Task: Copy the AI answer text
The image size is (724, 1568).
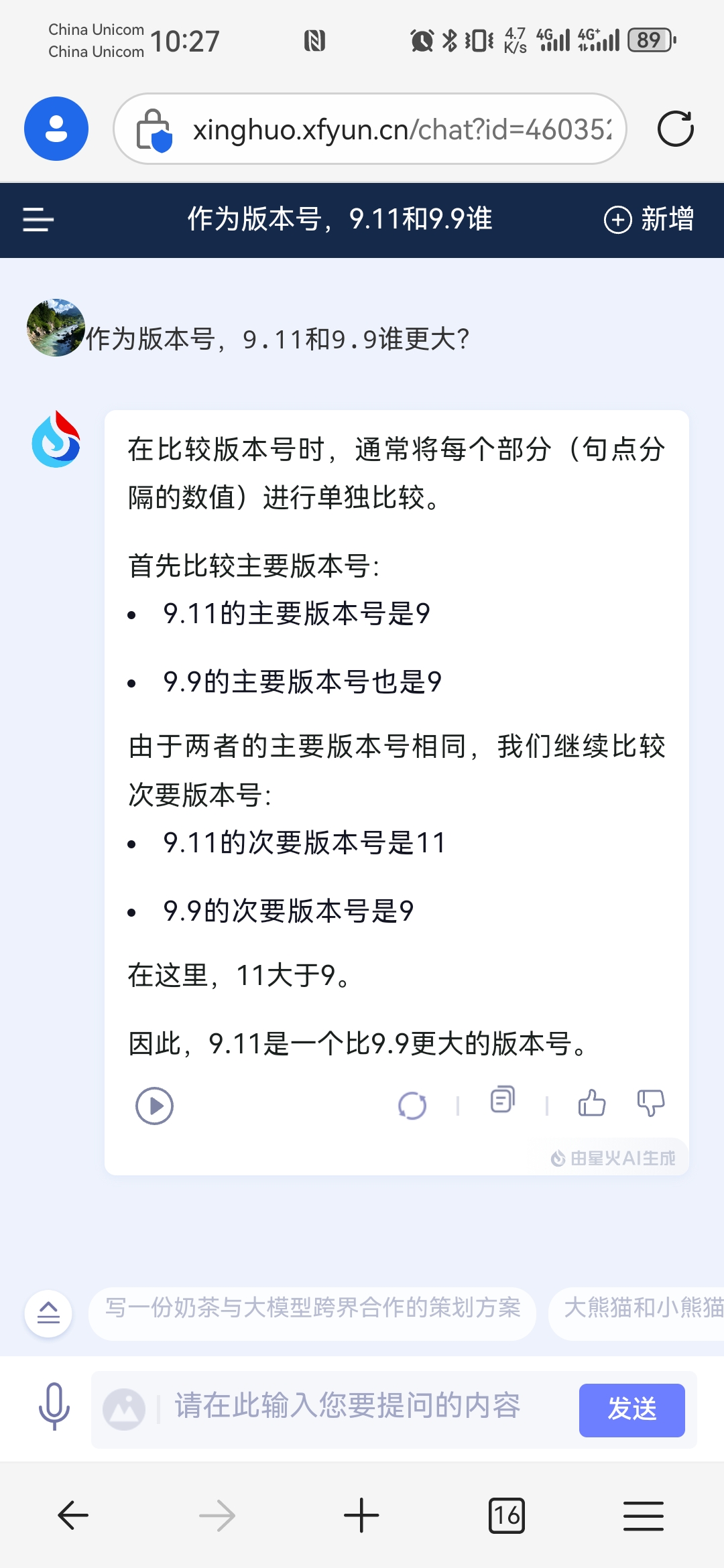Action: [503, 1100]
